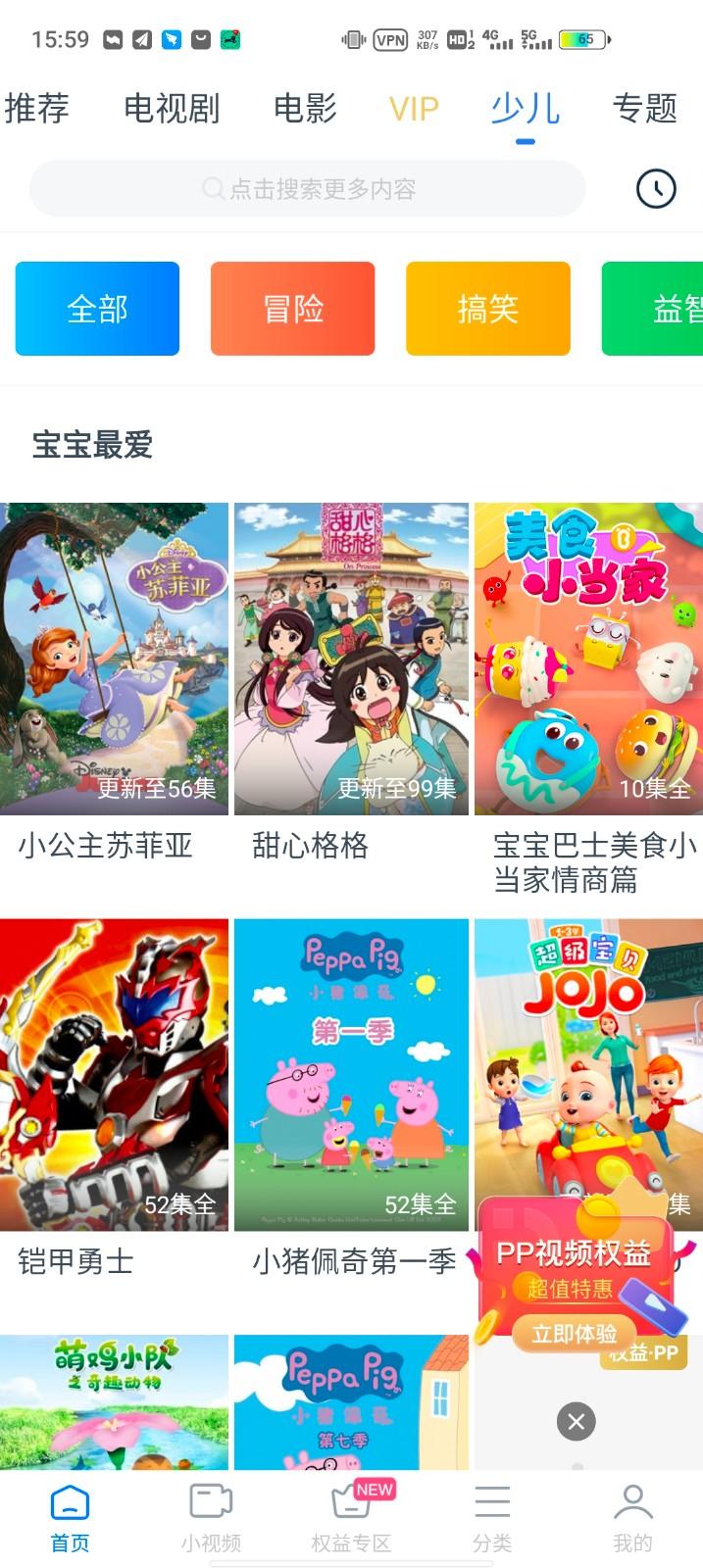
Task: Select the 全部 category chip
Action: coord(97,309)
